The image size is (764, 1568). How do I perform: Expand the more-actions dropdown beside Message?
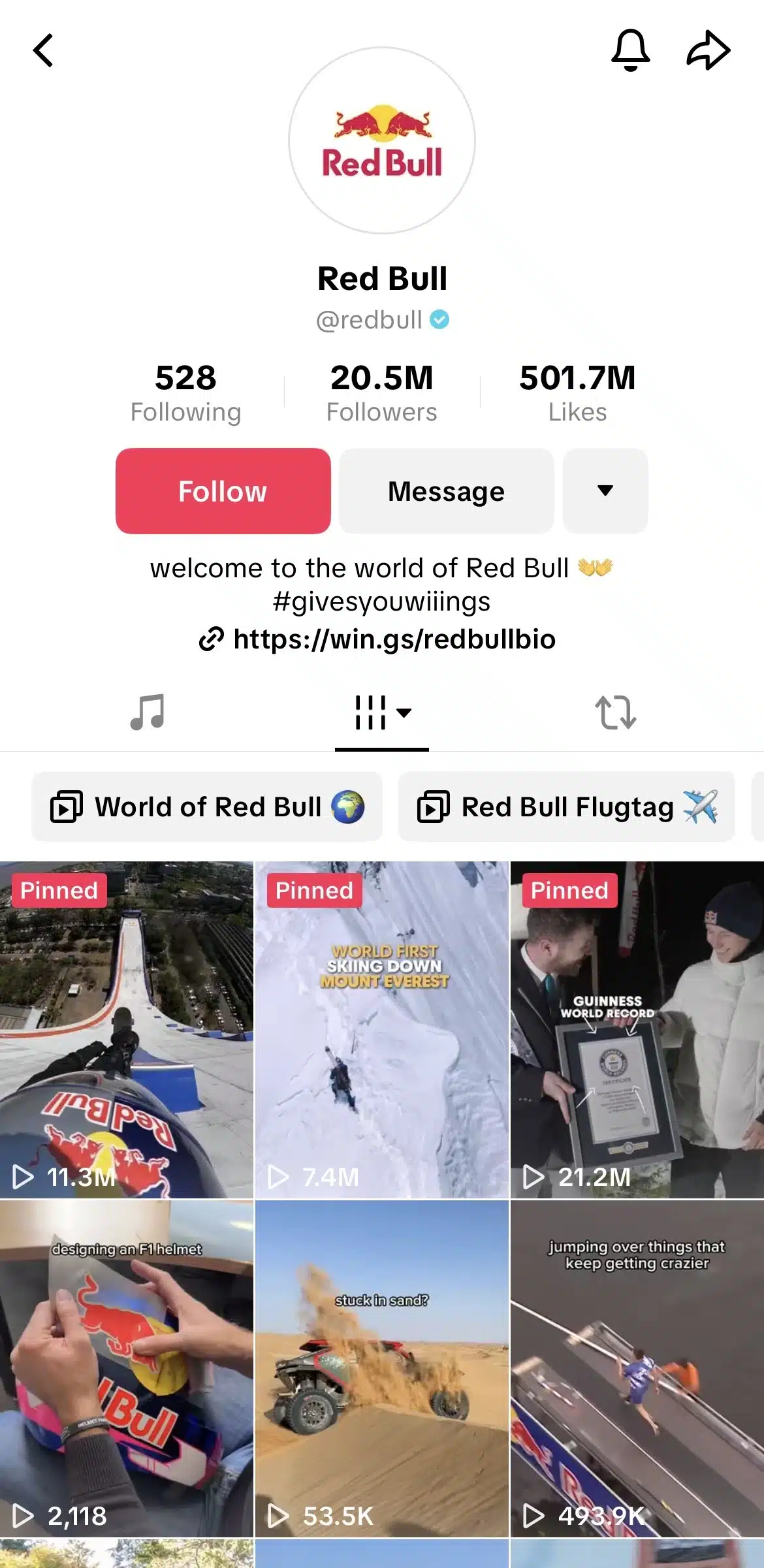pos(605,490)
